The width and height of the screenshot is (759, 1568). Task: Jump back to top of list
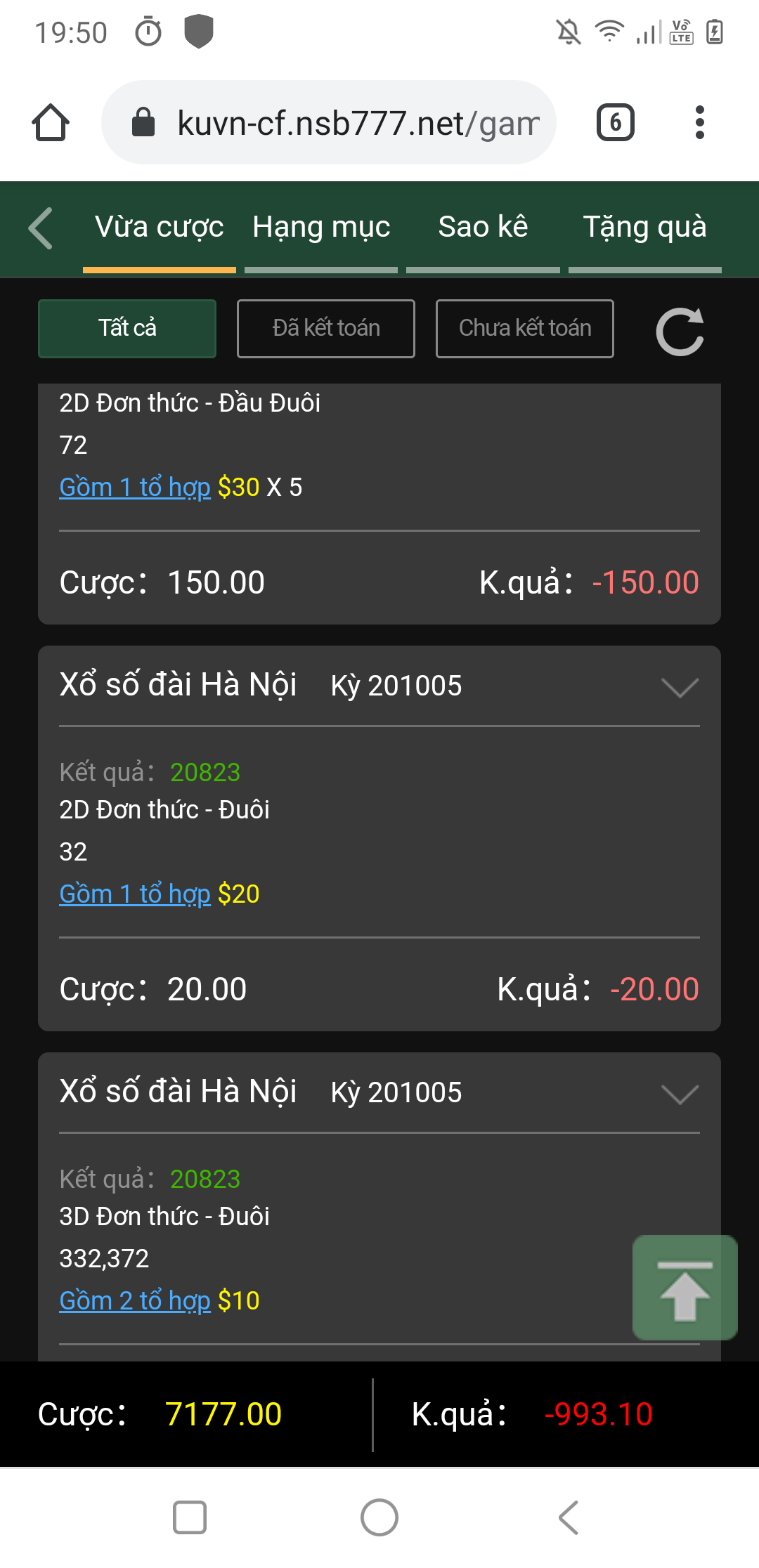[685, 1288]
